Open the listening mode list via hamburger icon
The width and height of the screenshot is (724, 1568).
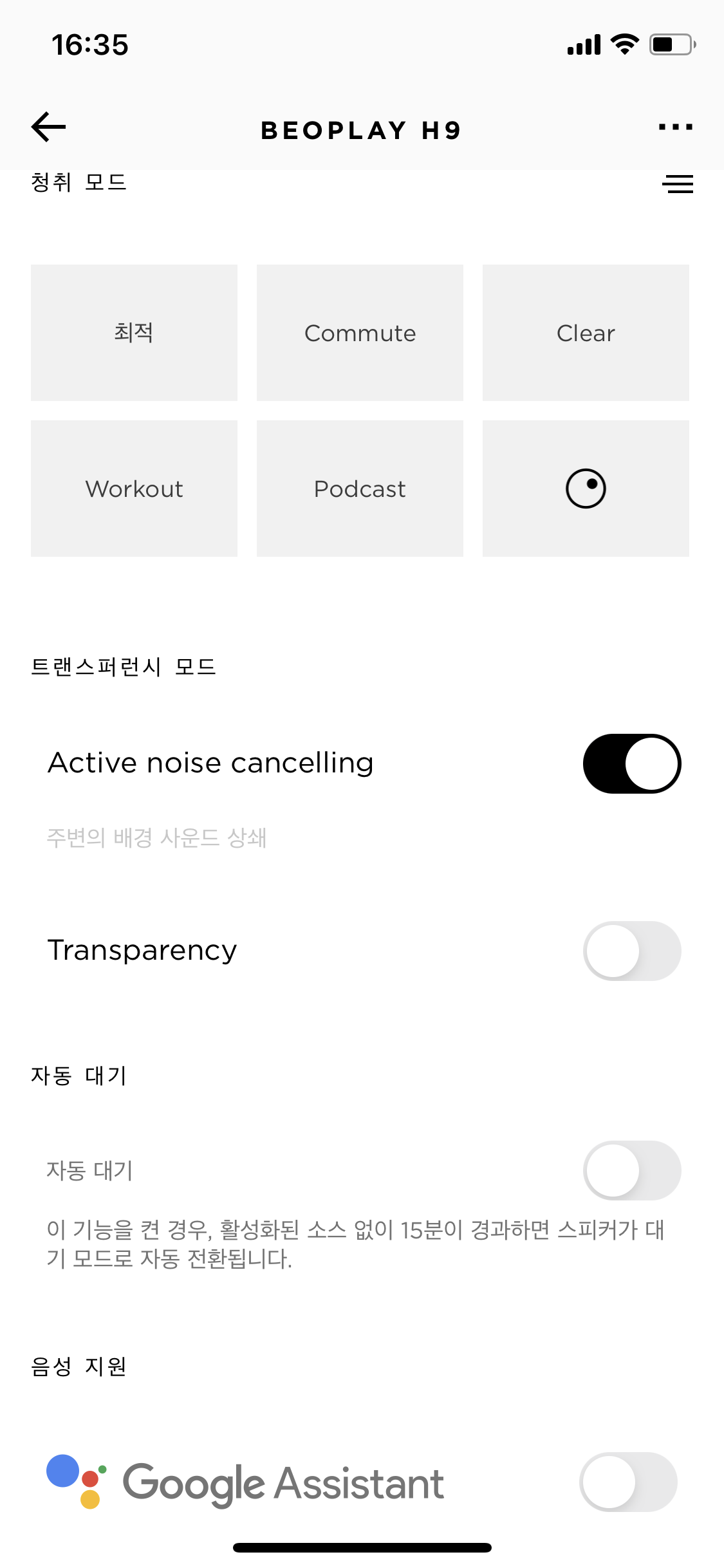(677, 185)
